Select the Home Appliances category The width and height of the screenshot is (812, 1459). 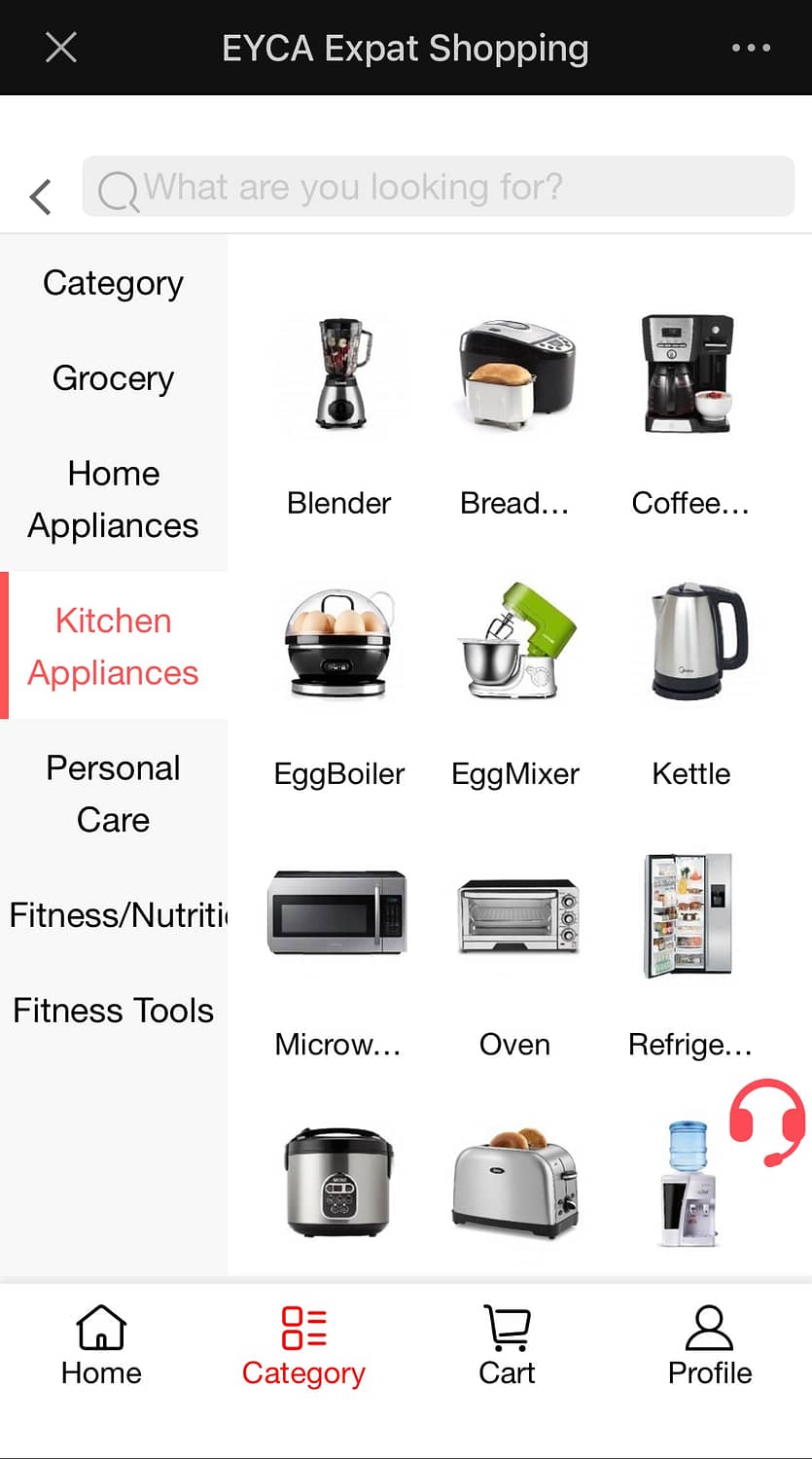pyautogui.click(x=113, y=499)
